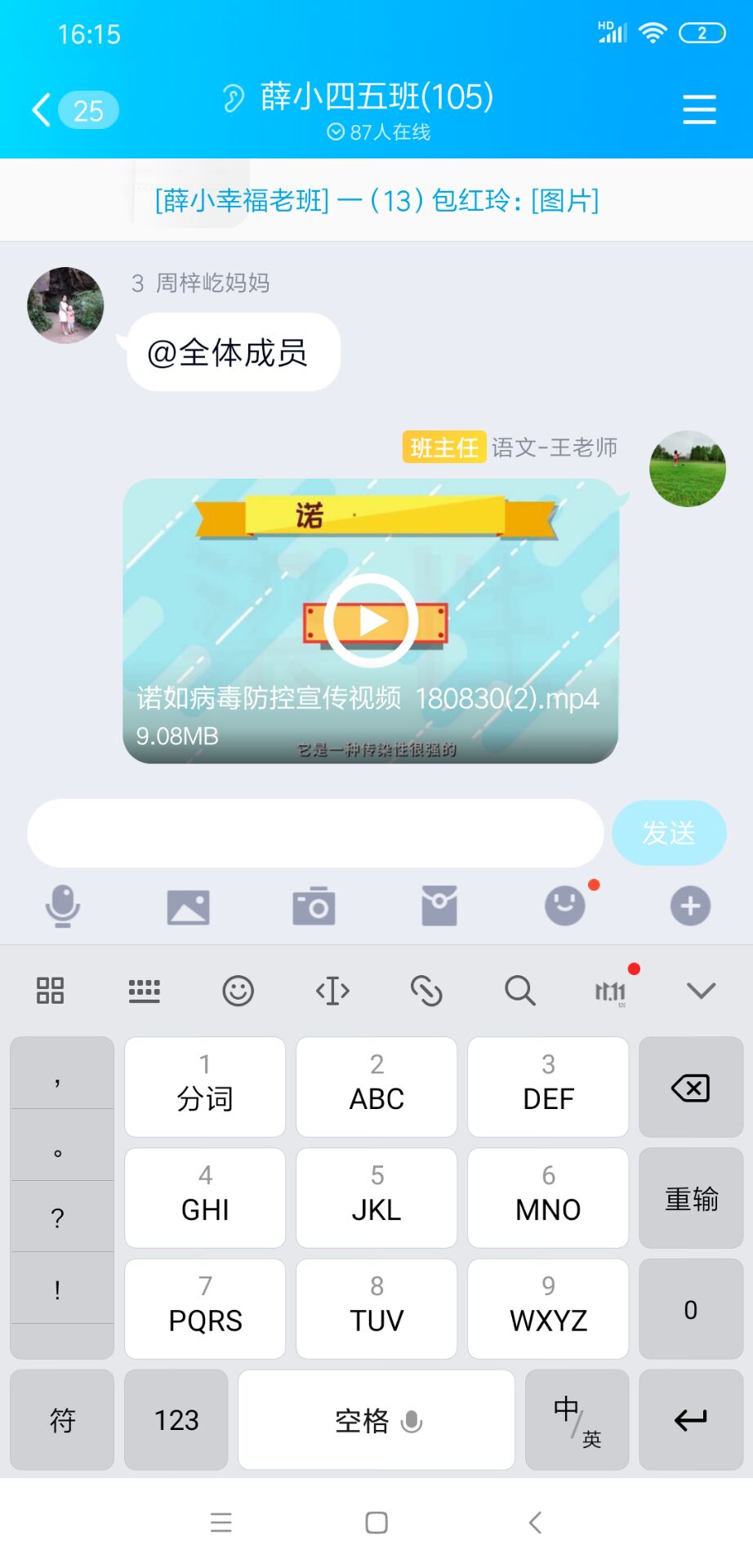
Task: Open keyboard search tool
Action: 519,991
